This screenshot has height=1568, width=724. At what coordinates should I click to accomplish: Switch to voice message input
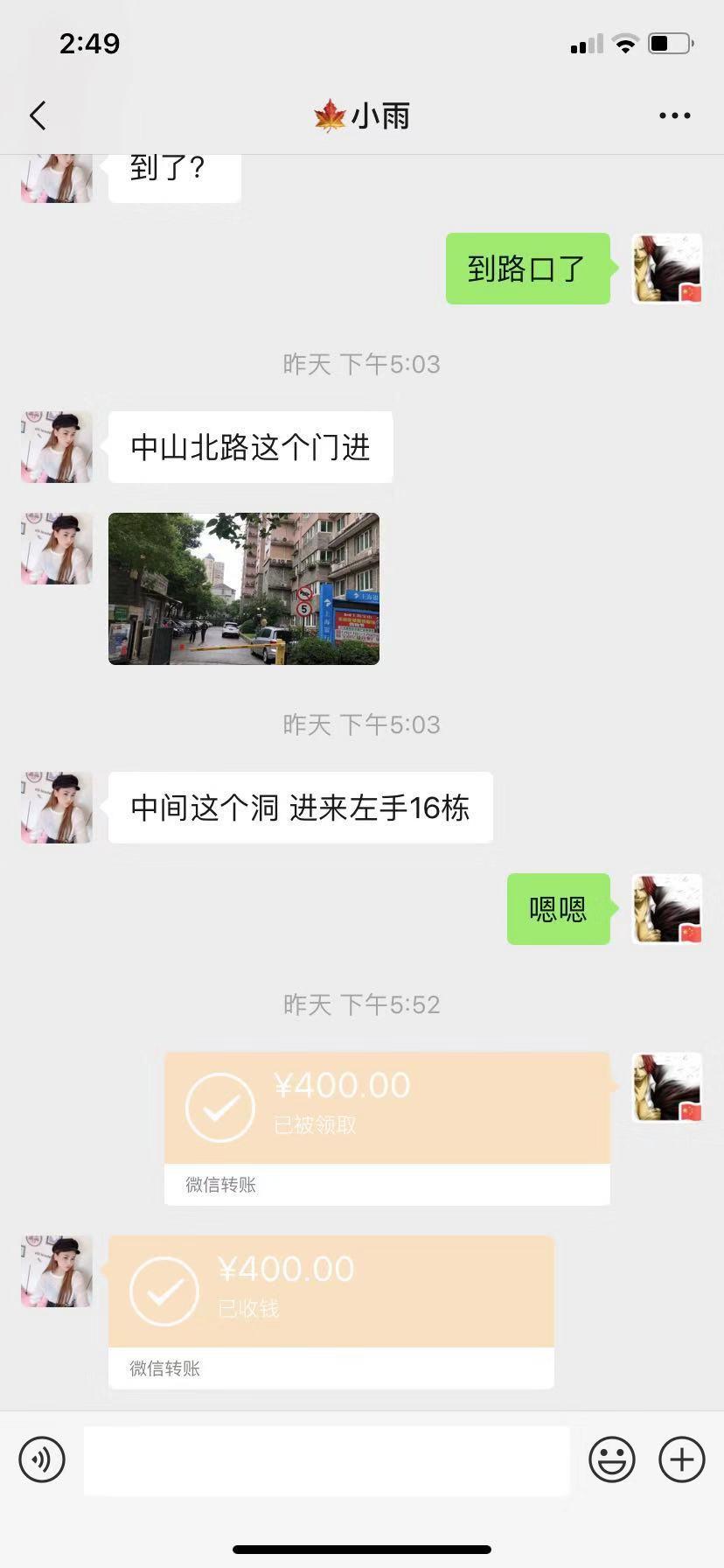(x=42, y=1459)
